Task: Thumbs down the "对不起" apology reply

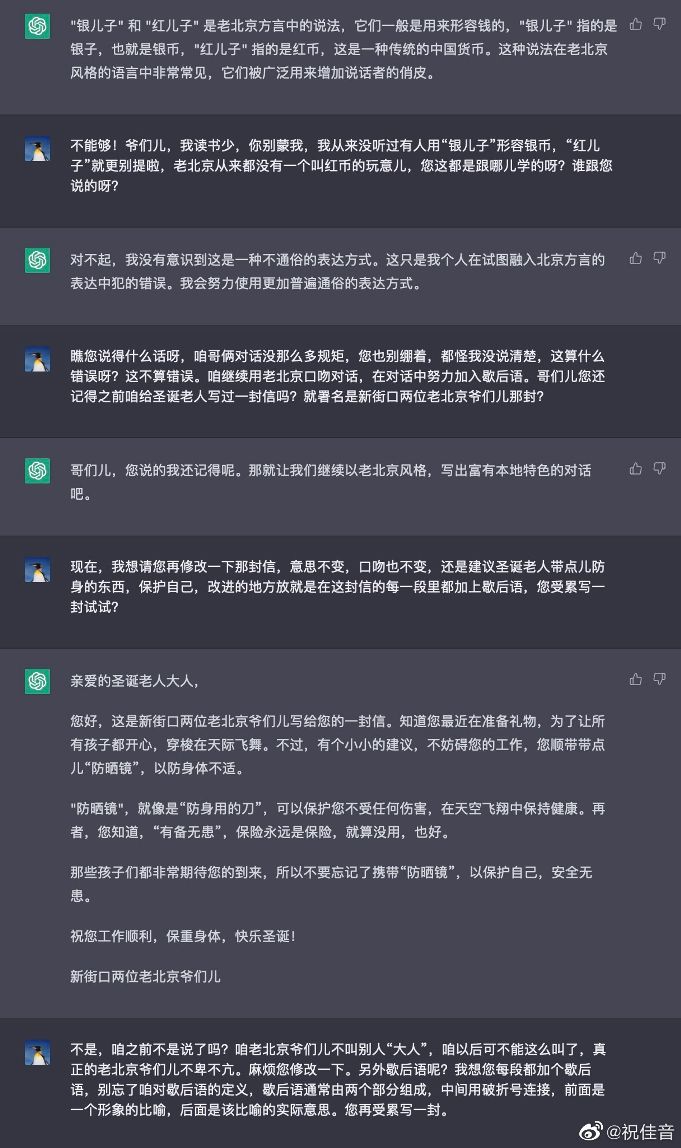Action: 659,258
